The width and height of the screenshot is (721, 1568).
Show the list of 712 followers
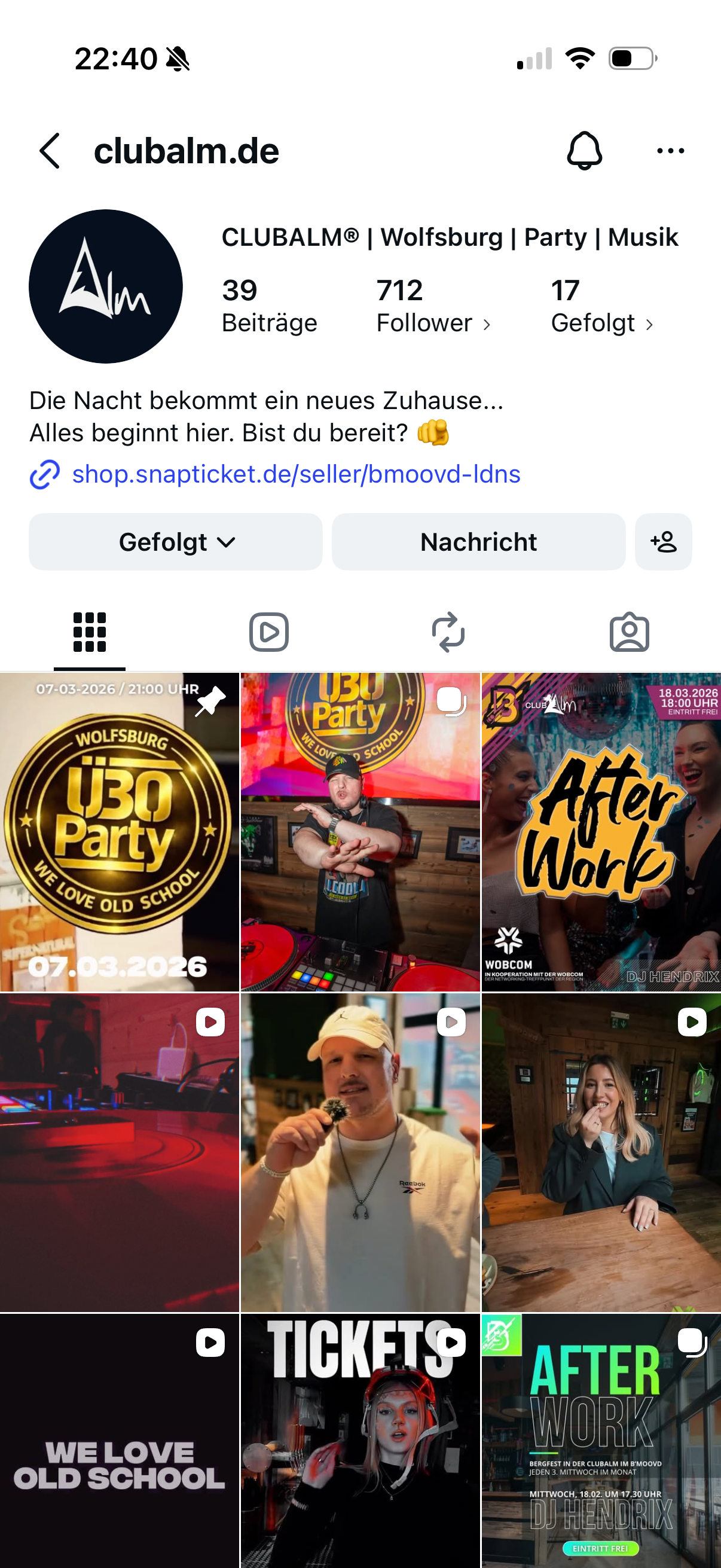(433, 306)
